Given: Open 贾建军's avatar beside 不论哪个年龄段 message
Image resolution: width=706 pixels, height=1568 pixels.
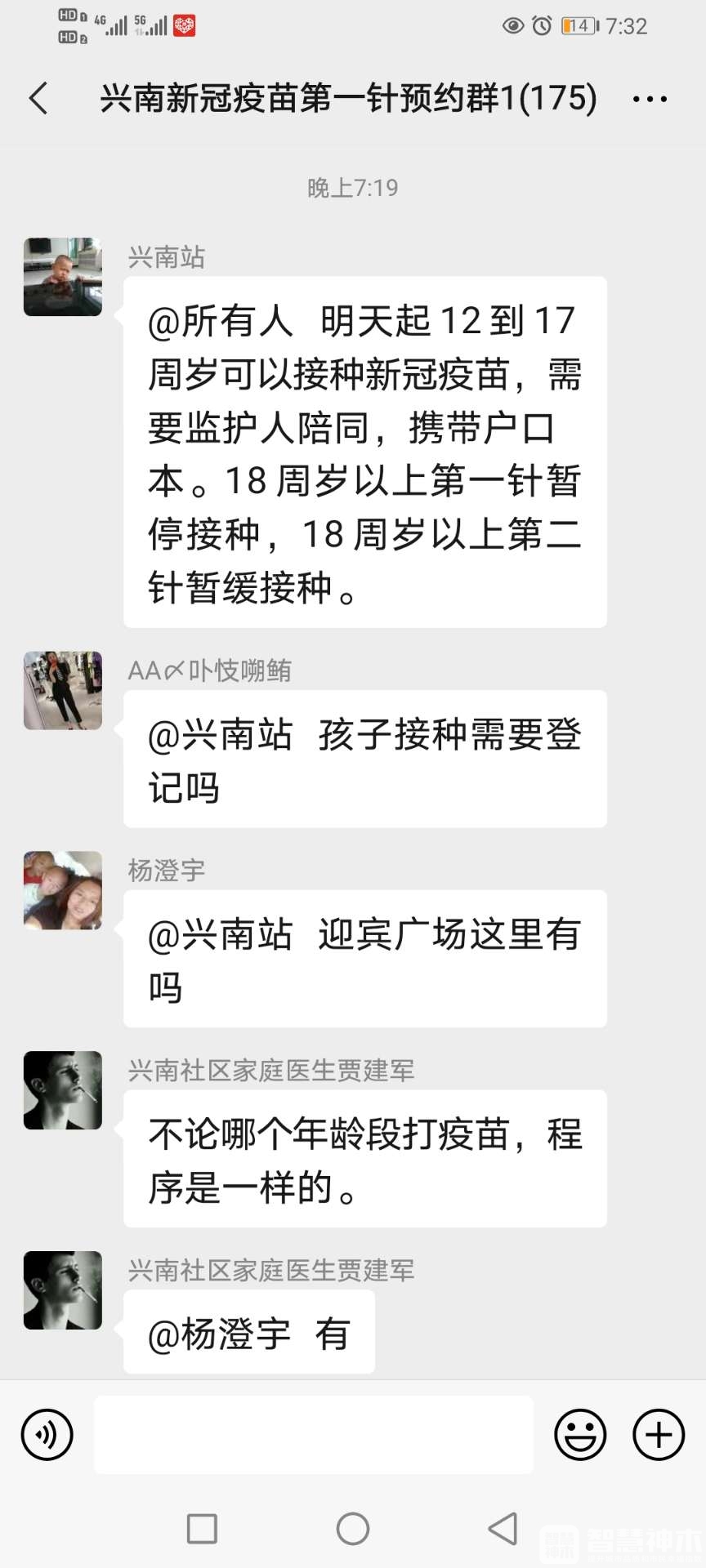Looking at the screenshot, I should (x=63, y=1090).
